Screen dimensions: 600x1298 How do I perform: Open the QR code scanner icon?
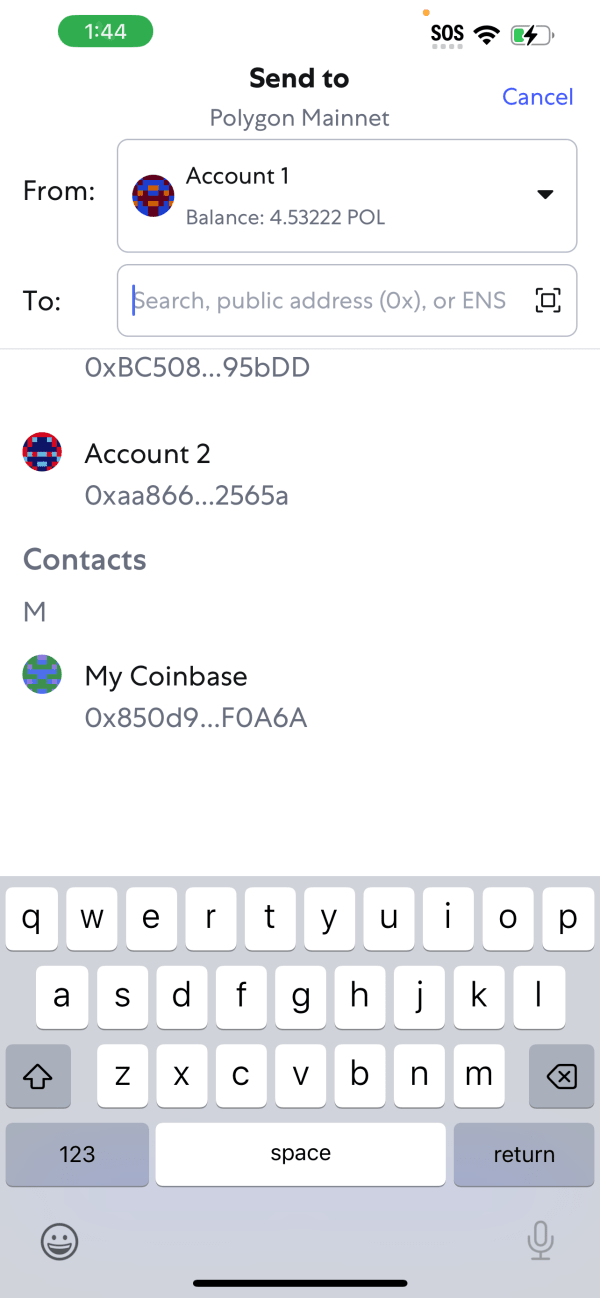coord(547,300)
